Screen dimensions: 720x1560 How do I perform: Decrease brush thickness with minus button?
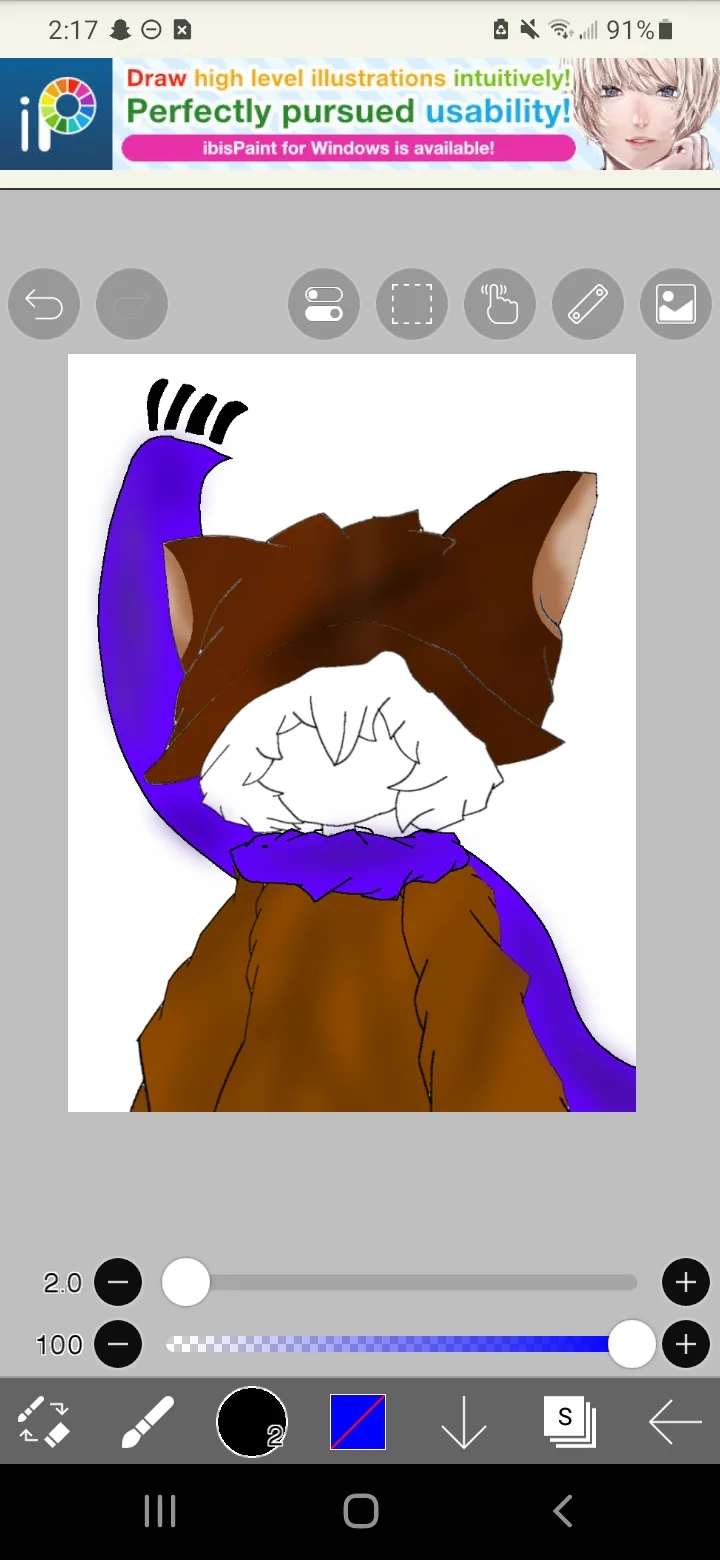click(x=118, y=1282)
